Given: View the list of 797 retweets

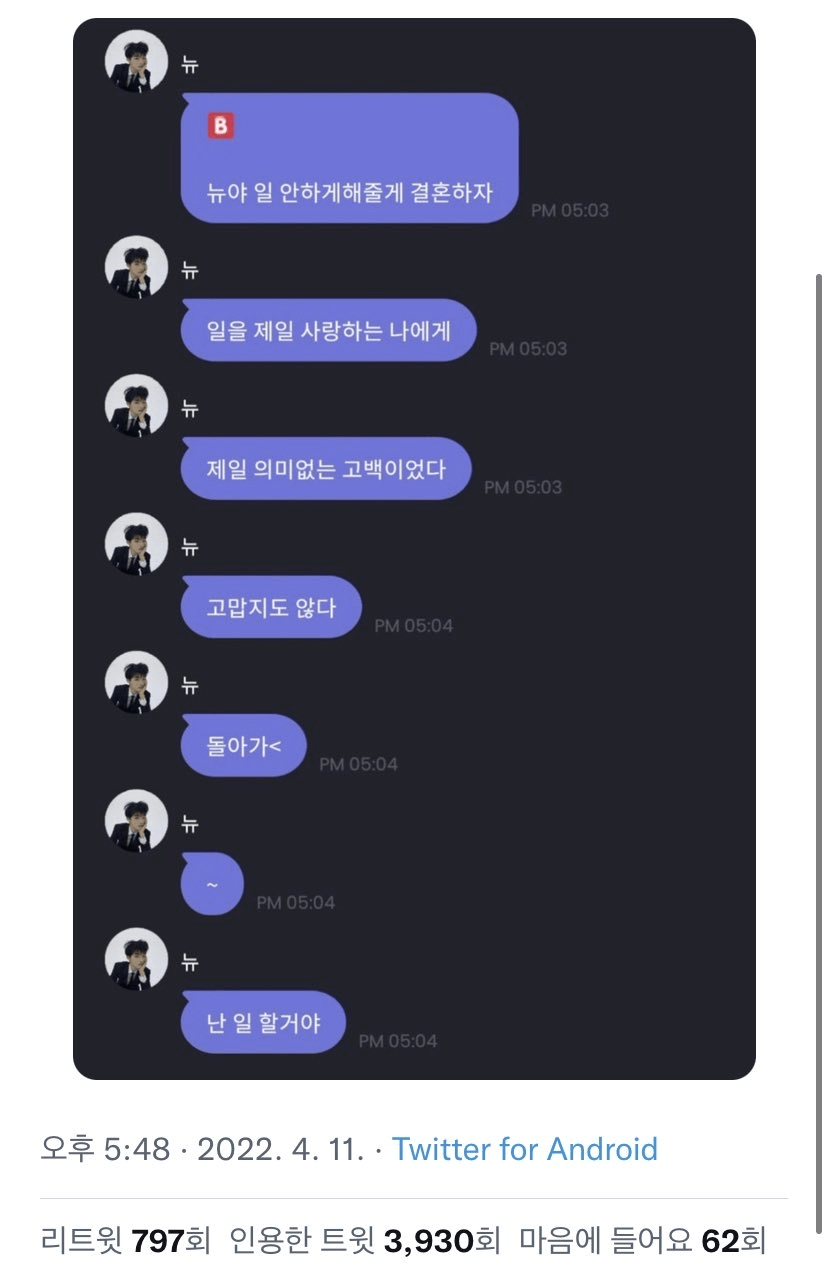Looking at the screenshot, I should point(125,1242).
